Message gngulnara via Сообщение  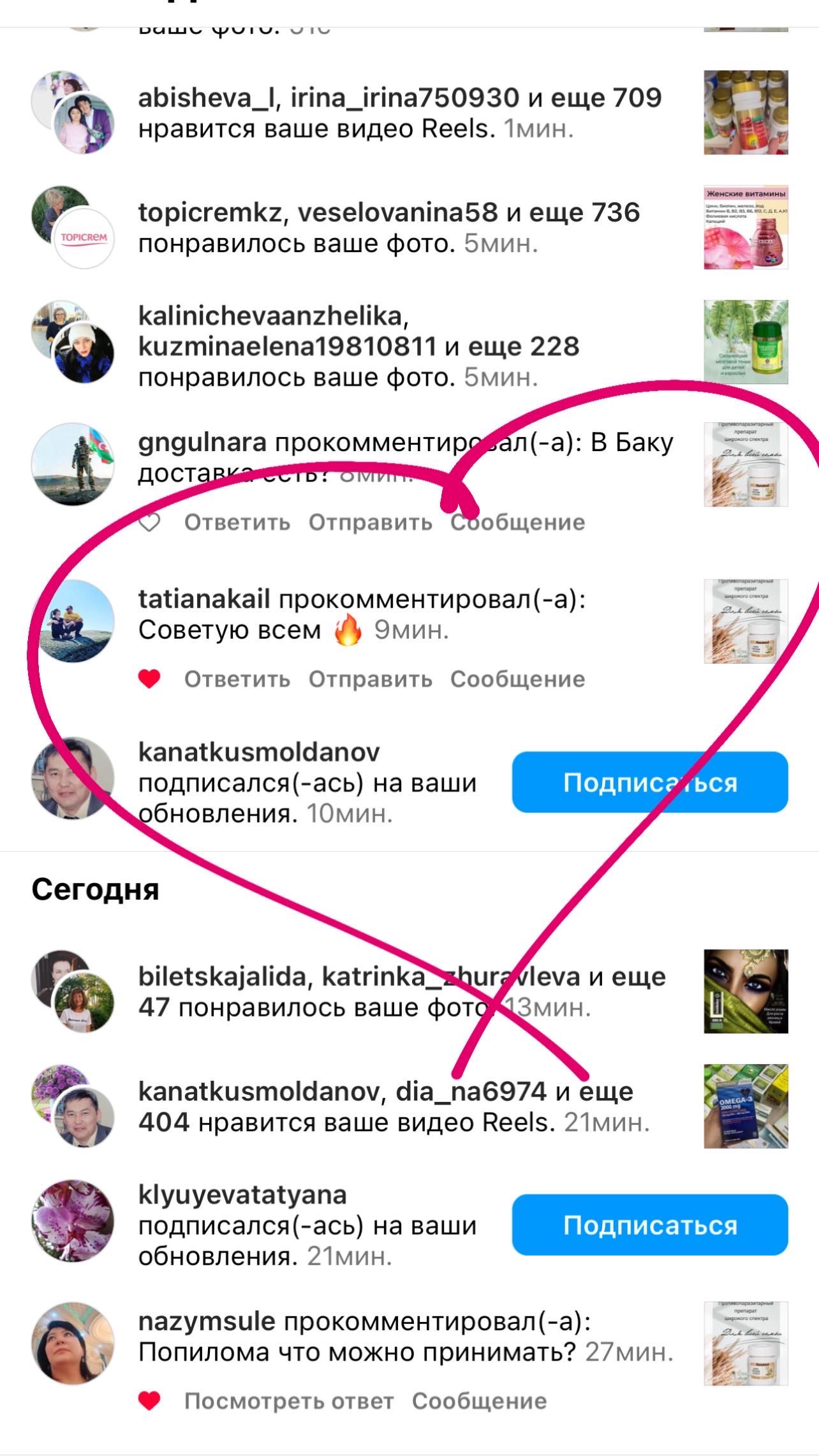tap(517, 523)
